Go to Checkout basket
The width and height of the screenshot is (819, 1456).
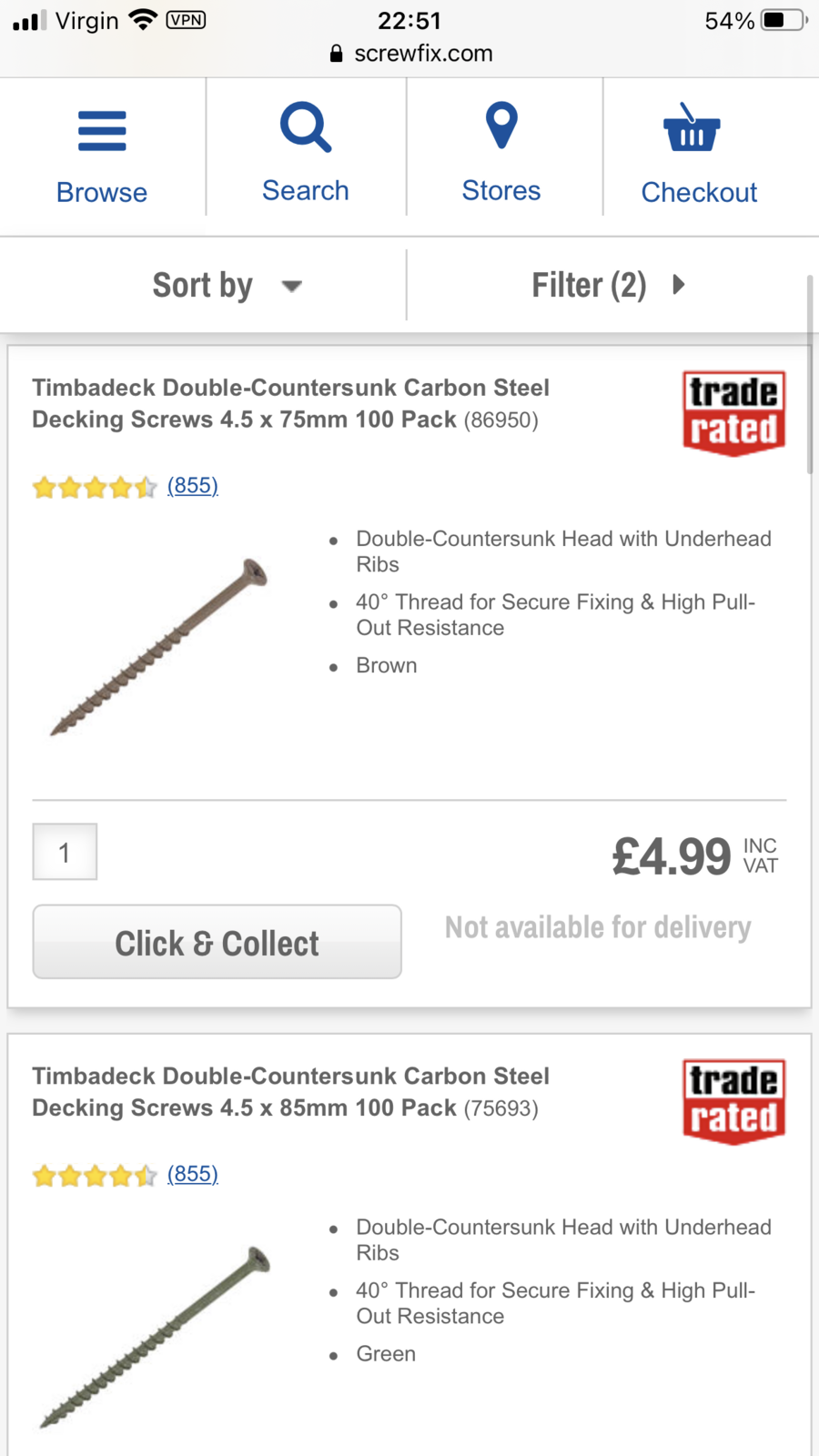(x=699, y=152)
